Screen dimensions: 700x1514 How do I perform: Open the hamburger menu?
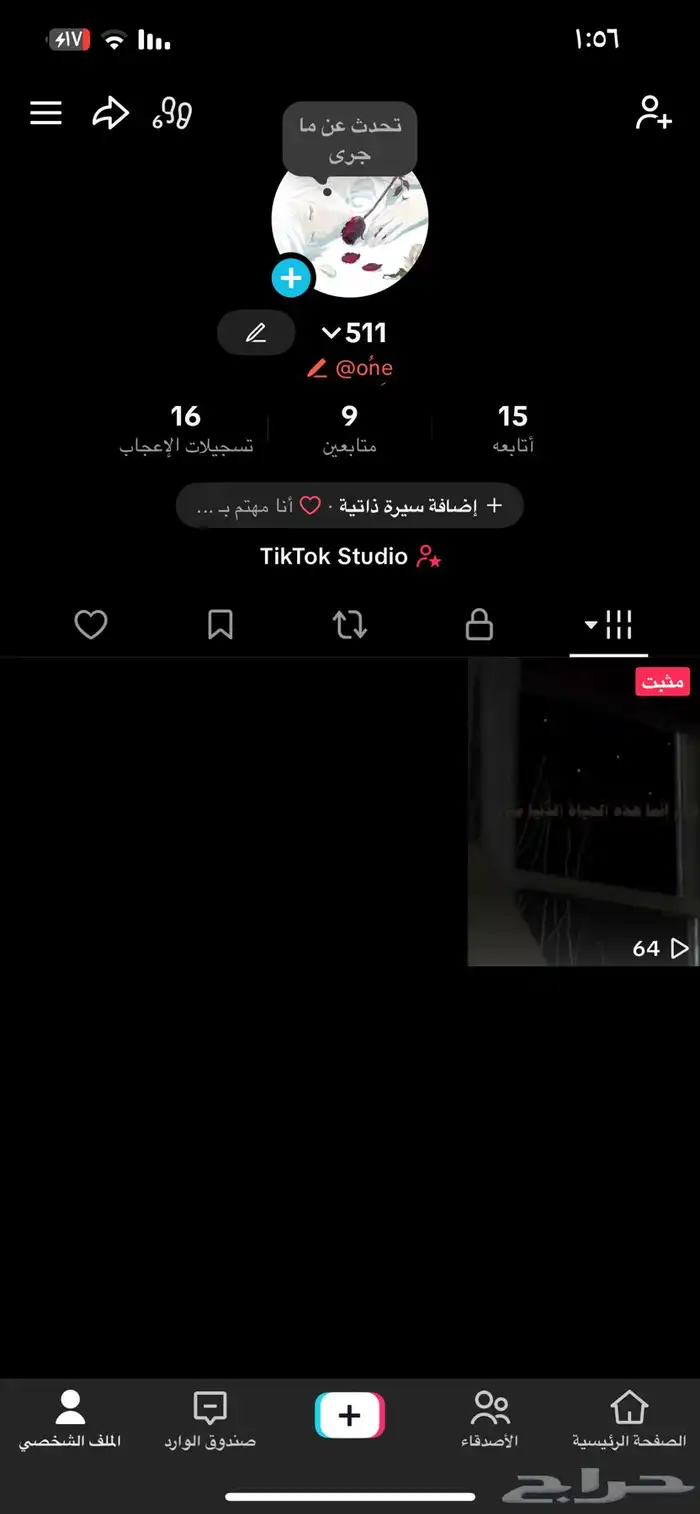[46, 113]
